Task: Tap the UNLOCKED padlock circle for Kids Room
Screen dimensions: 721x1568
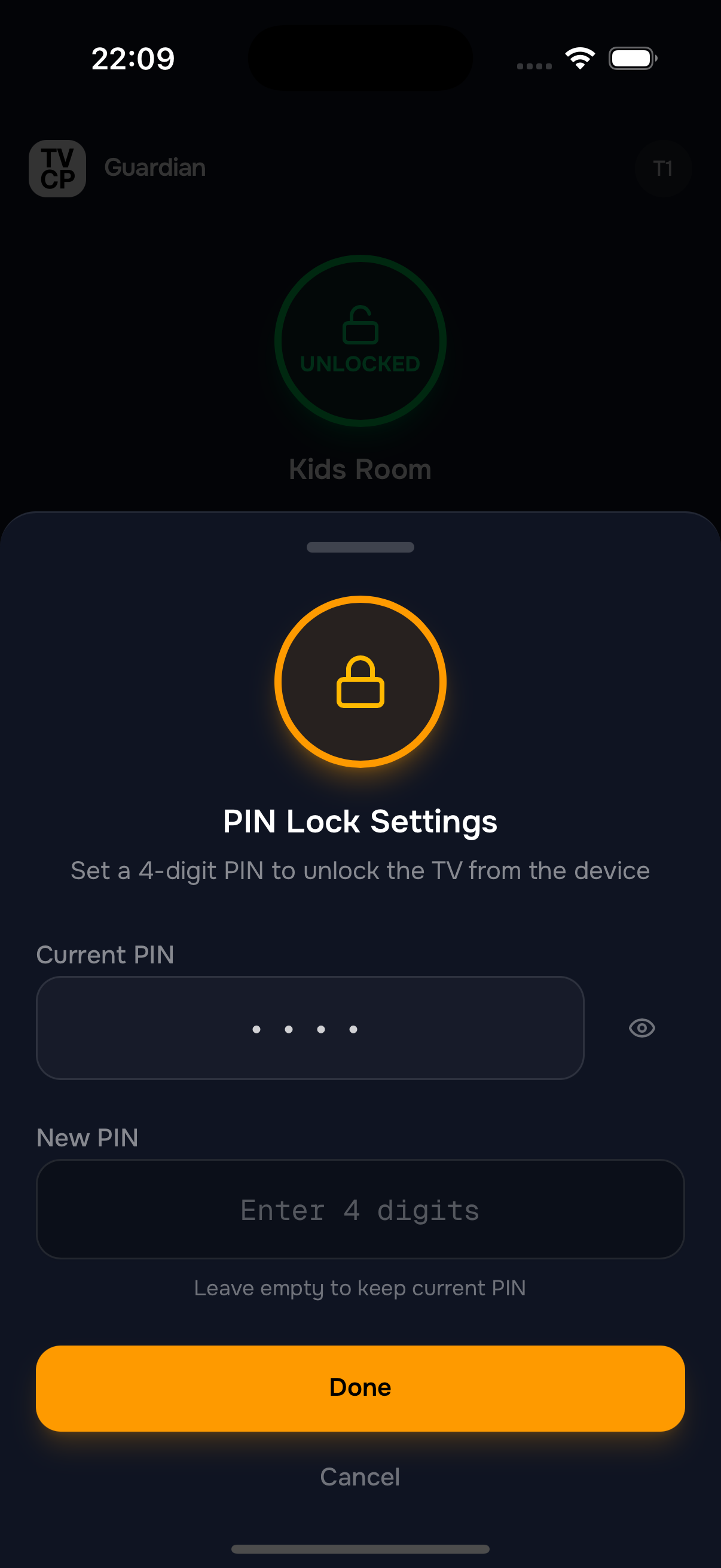Action: click(360, 341)
